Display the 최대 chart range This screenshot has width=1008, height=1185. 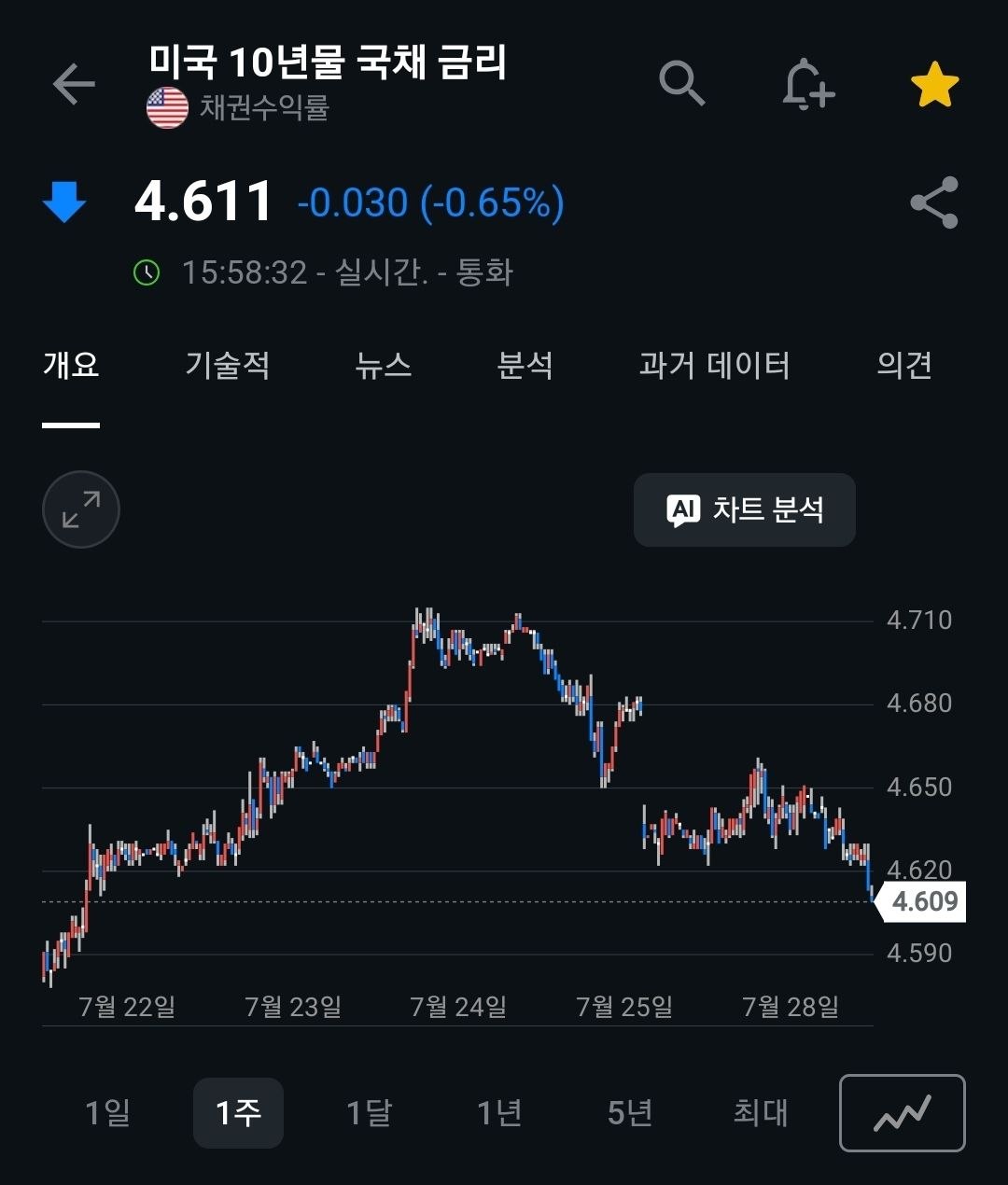(x=761, y=1112)
